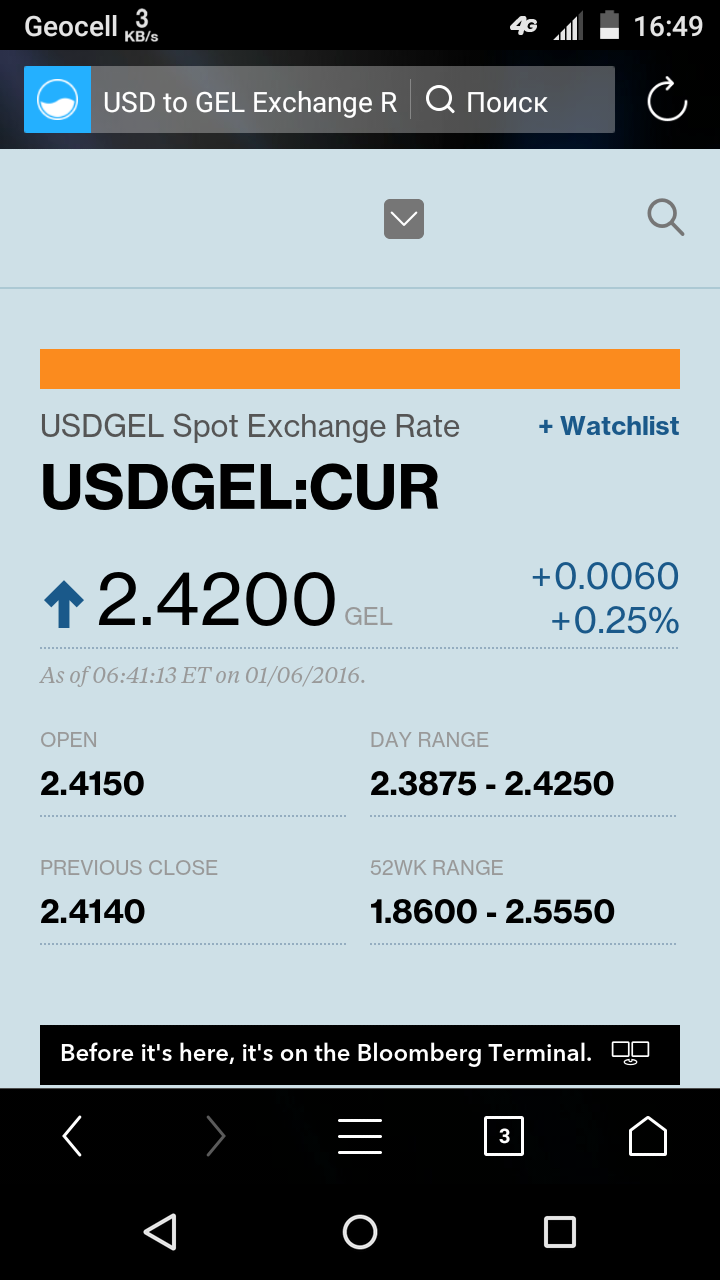Image resolution: width=720 pixels, height=1280 pixels.
Task: Go to the browser home page
Action: point(647,1137)
